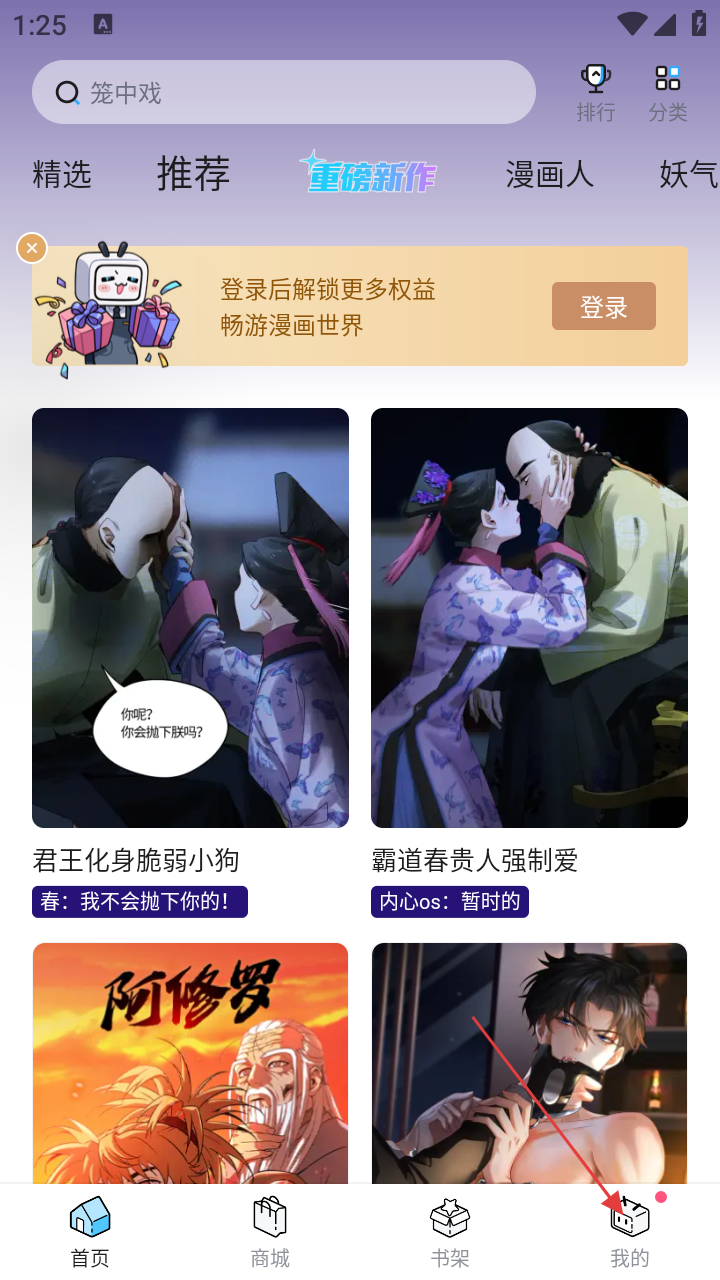Image resolution: width=720 pixels, height=1280 pixels.
Task: Switch to the 漫画人 tab
Action: pos(549,174)
